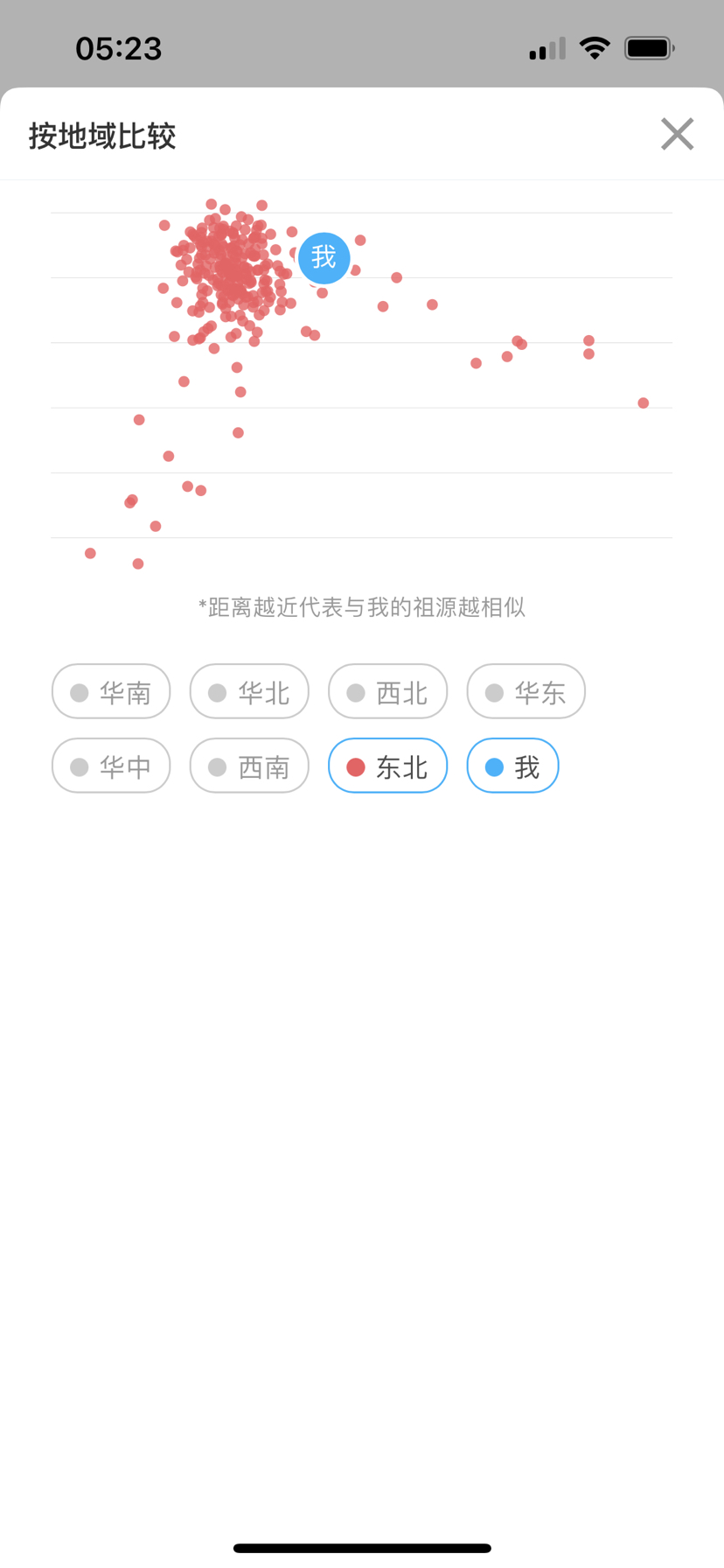Hide 东北 region points
Screen dimensions: 724x1568
tap(387, 766)
